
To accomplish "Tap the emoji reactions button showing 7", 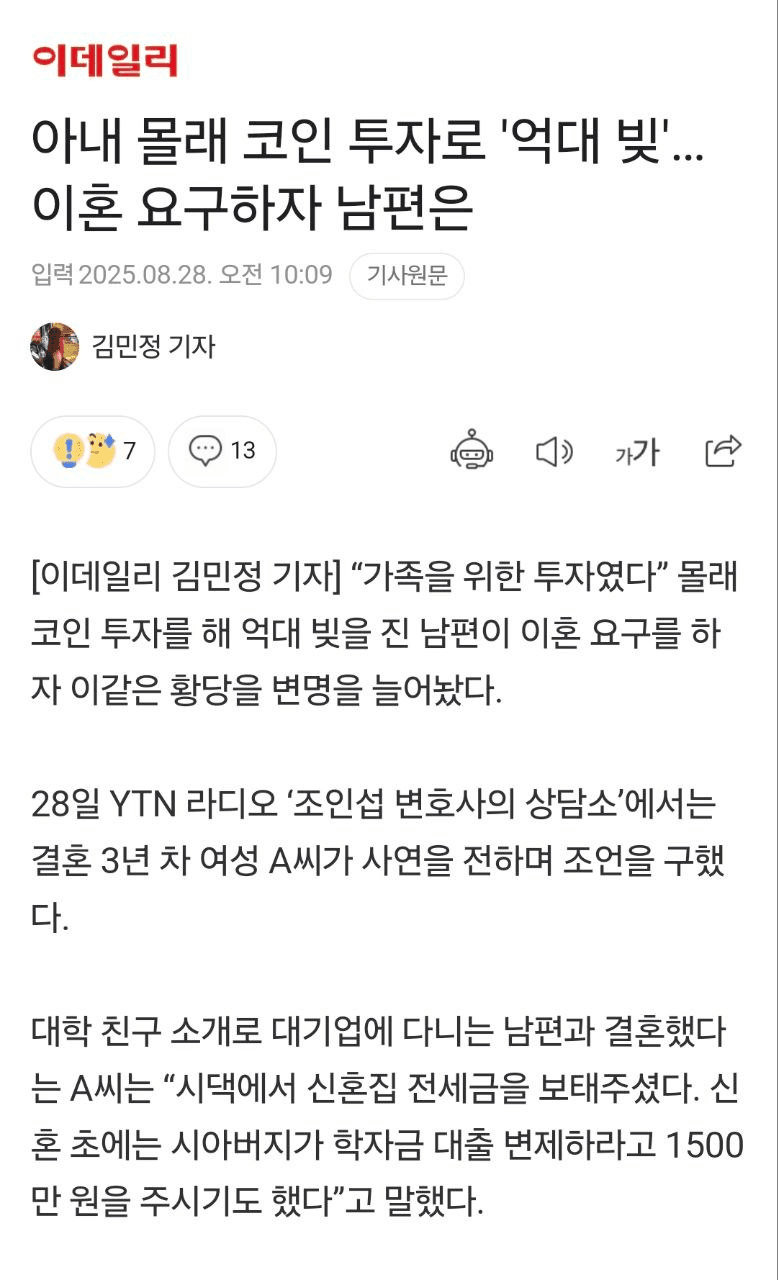I will (93, 451).
